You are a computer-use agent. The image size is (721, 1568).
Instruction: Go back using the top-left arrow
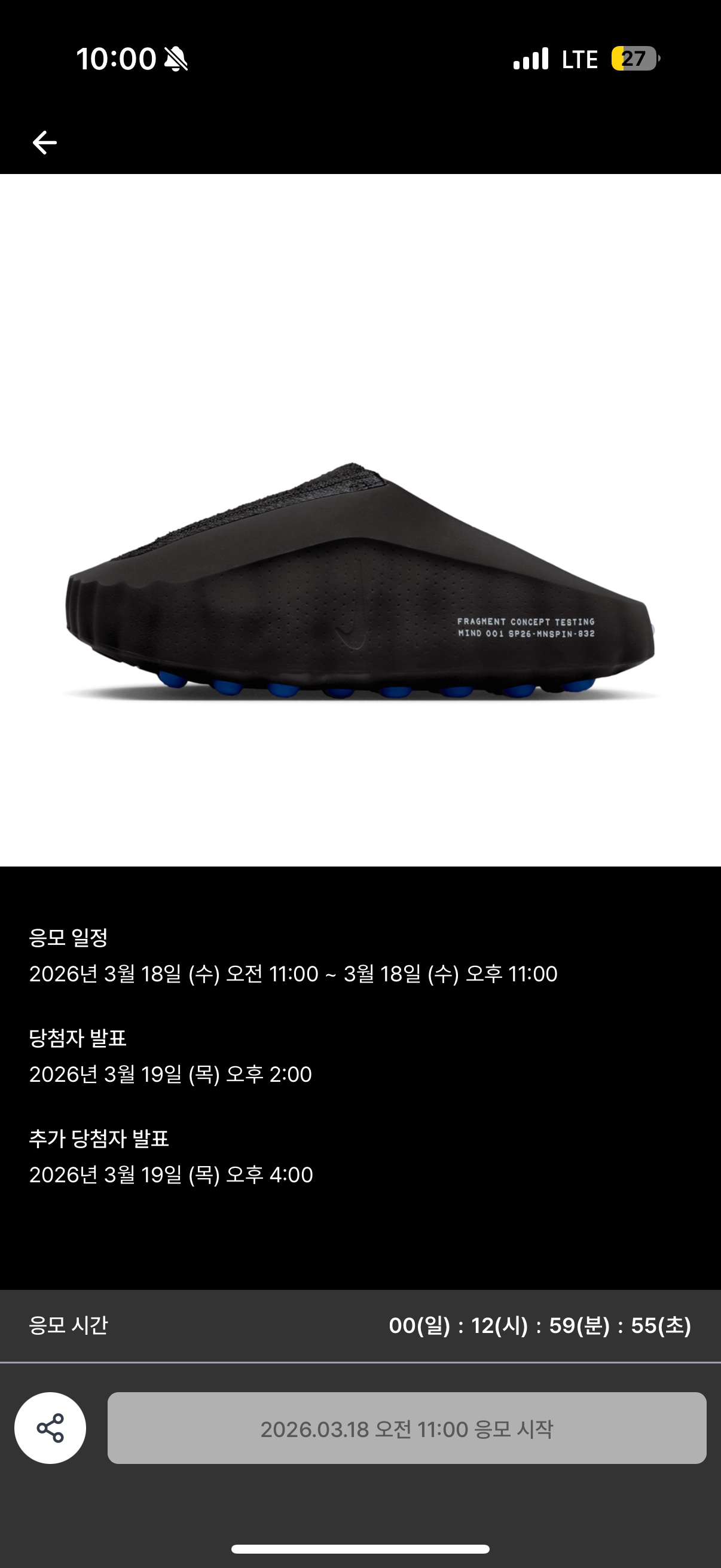[x=44, y=142]
